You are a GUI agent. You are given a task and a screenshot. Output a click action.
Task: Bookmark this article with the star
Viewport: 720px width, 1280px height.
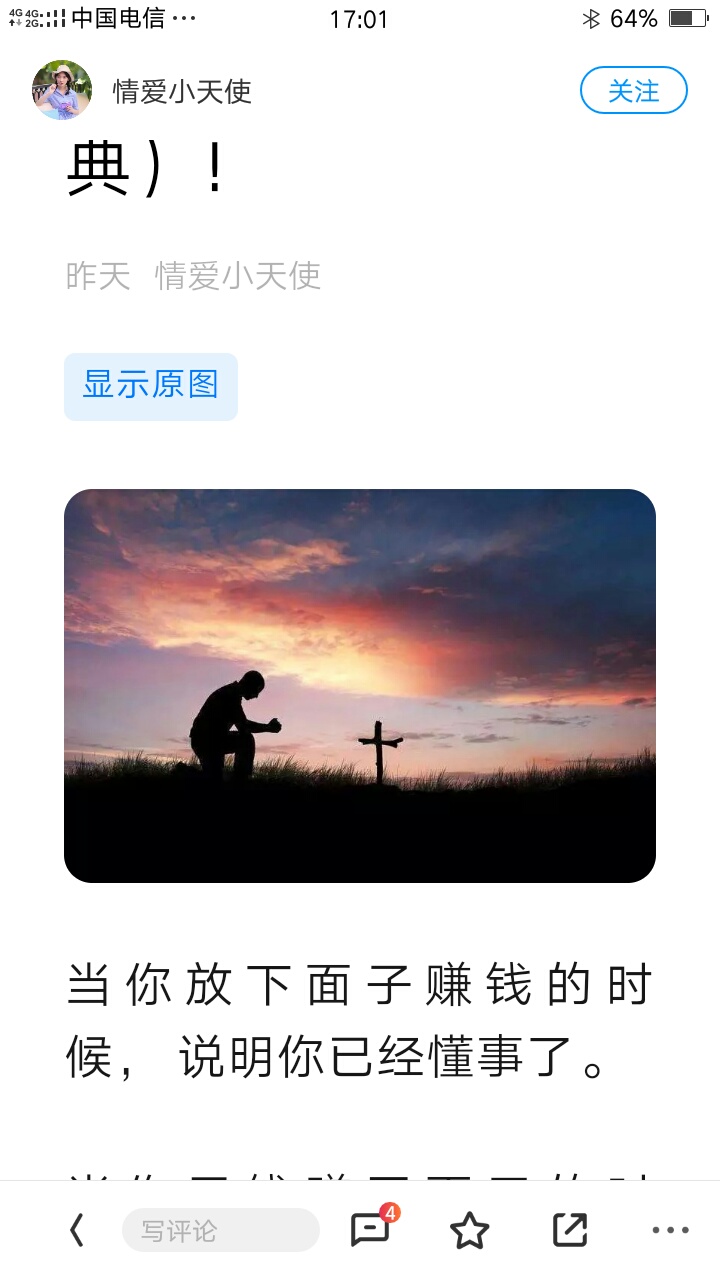click(x=469, y=1230)
